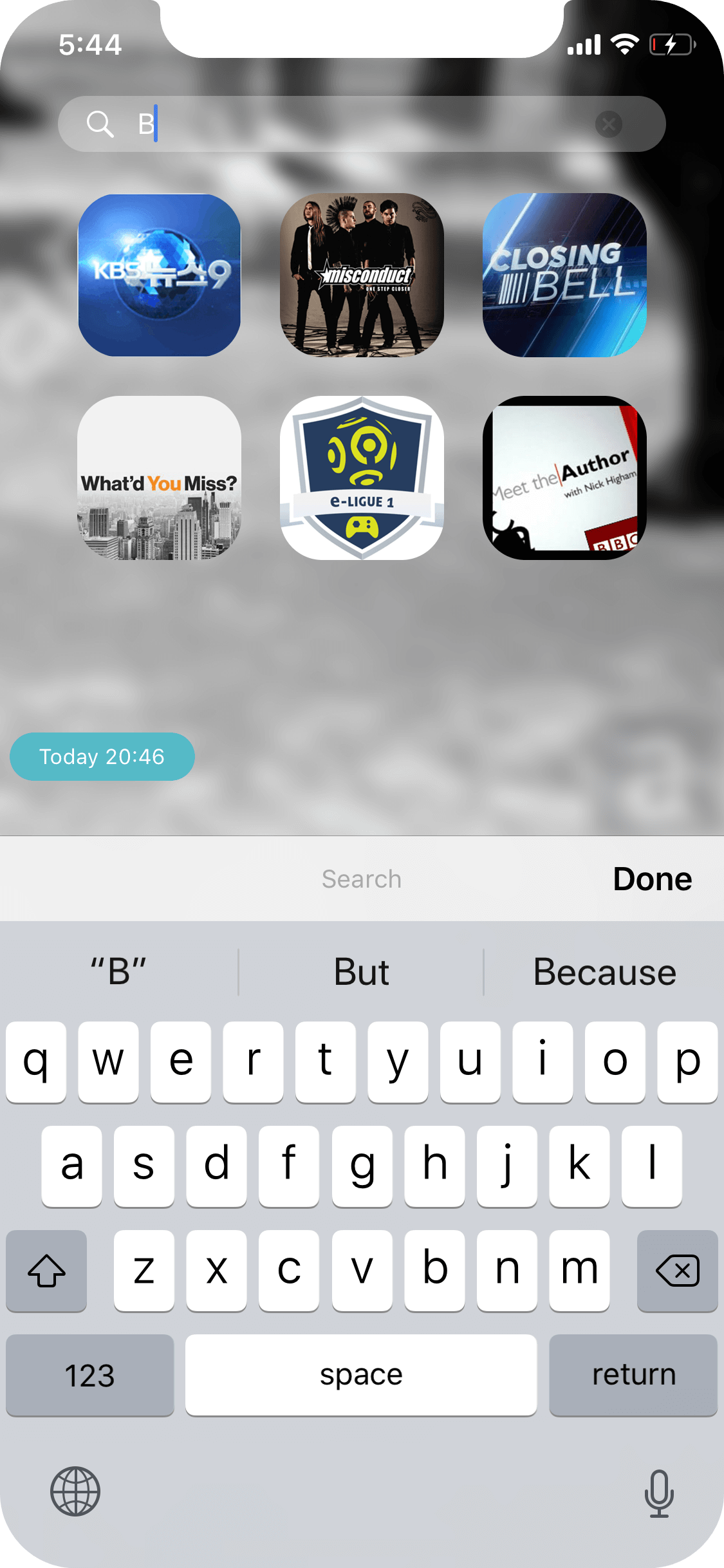Hit the keyboard backspace key
This screenshot has width=724, height=1568.
(x=677, y=1271)
